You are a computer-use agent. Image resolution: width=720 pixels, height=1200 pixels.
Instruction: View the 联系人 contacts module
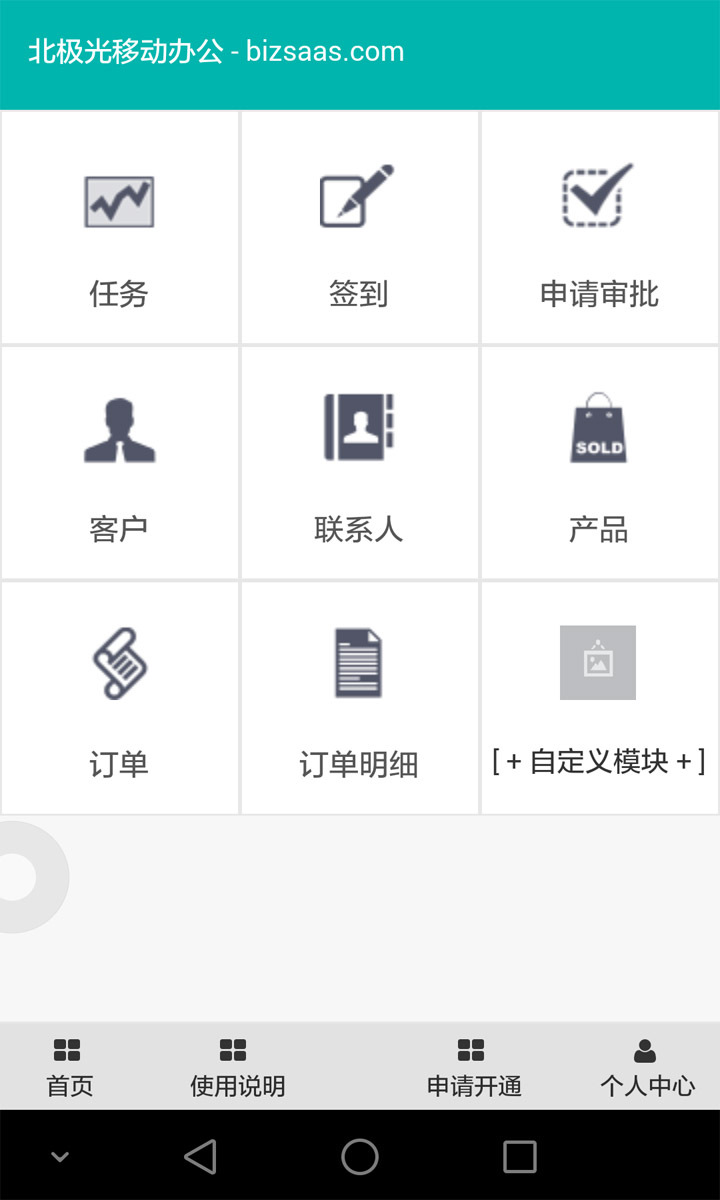click(359, 463)
